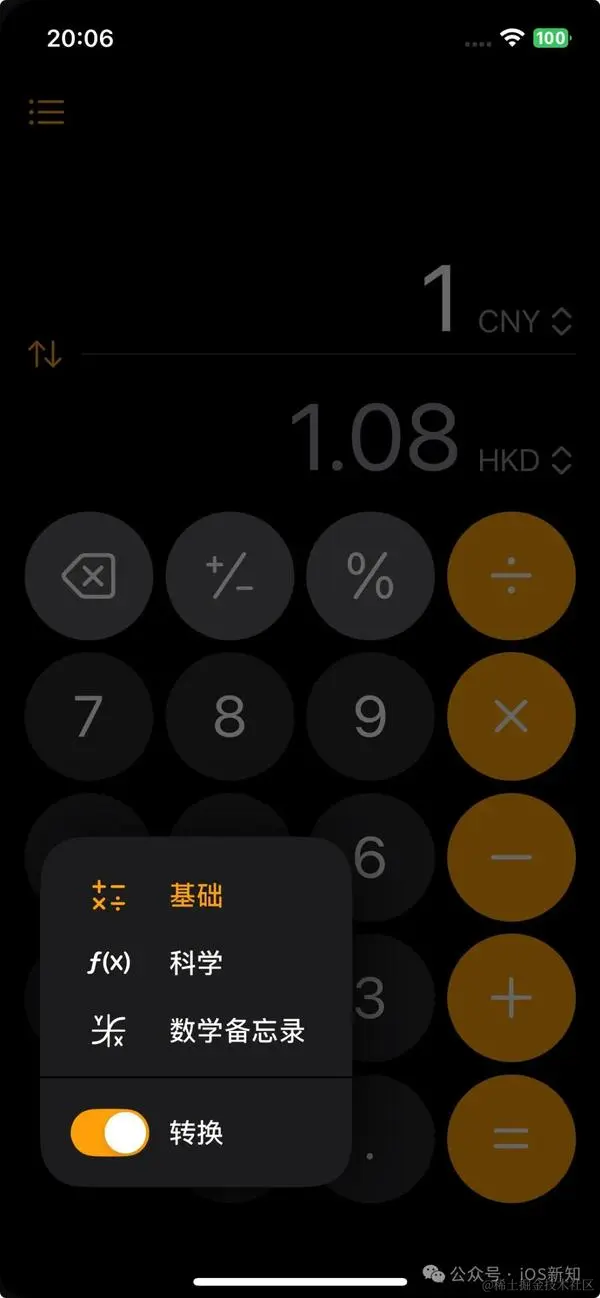Swap the CNY and HKD currencies

click(45, 353)
